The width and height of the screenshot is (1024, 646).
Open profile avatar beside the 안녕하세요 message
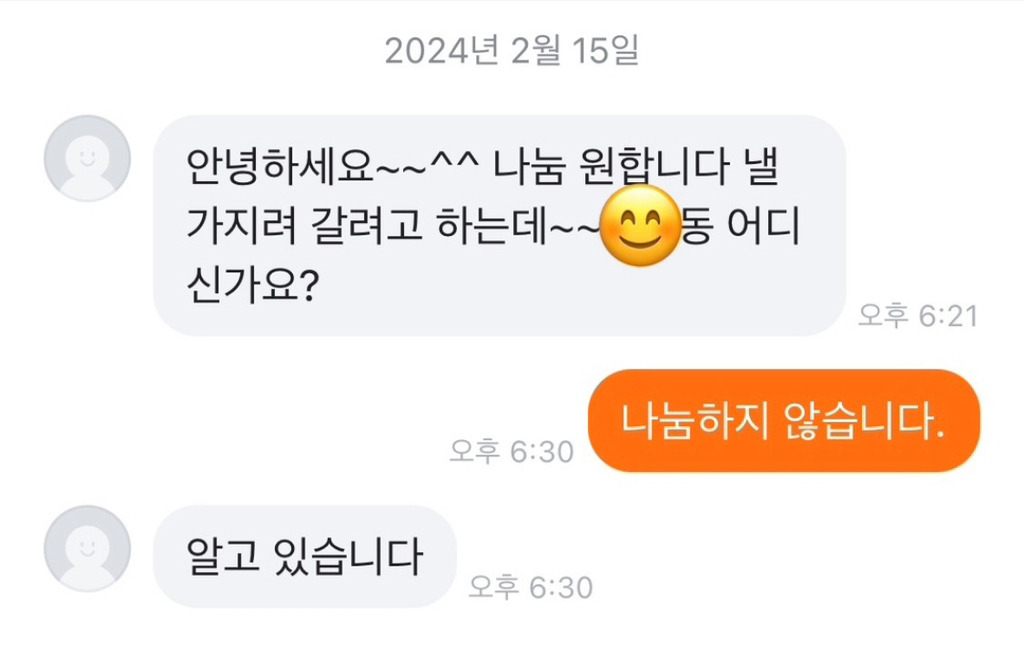coord(88,159)
